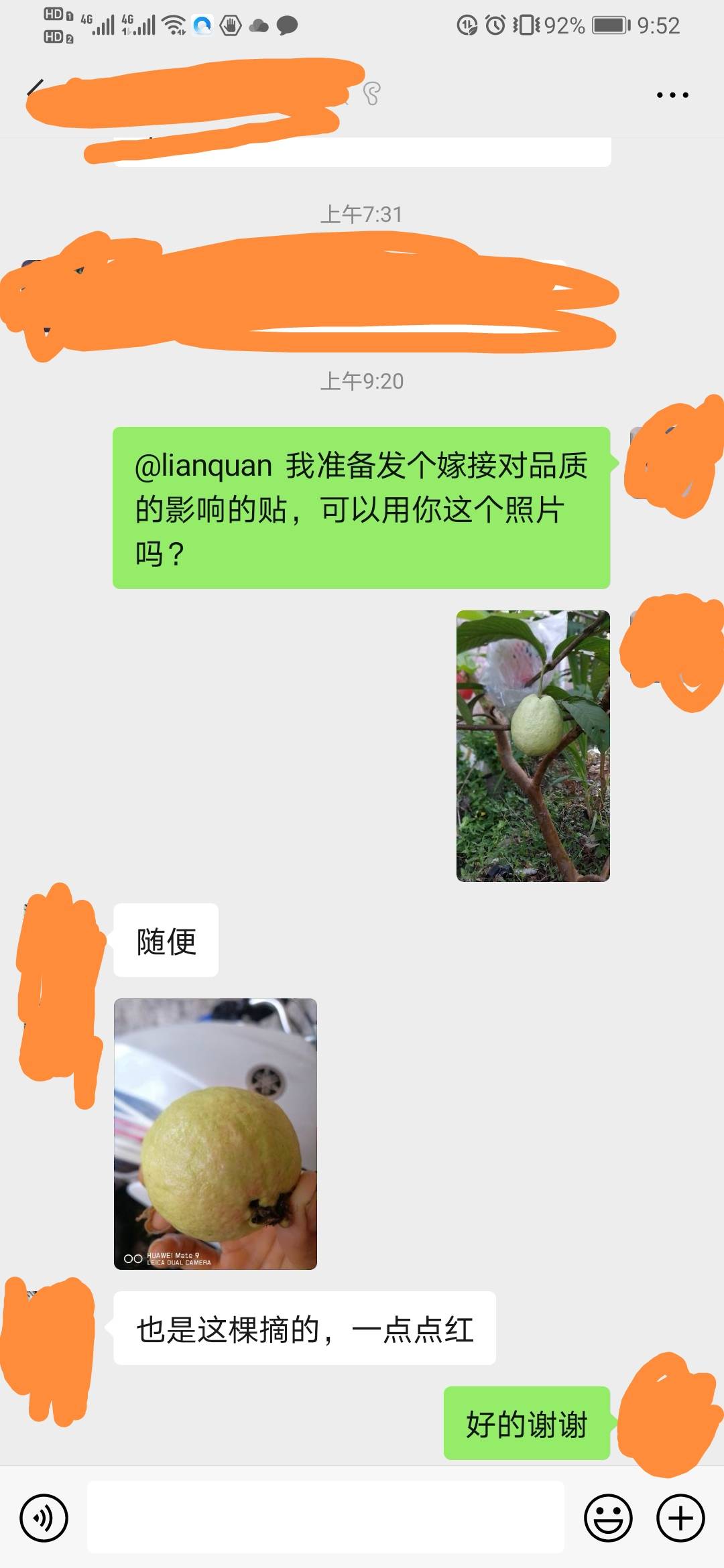View the guava on tree photo
The image size is (724, 1568).
pos(533,746)
